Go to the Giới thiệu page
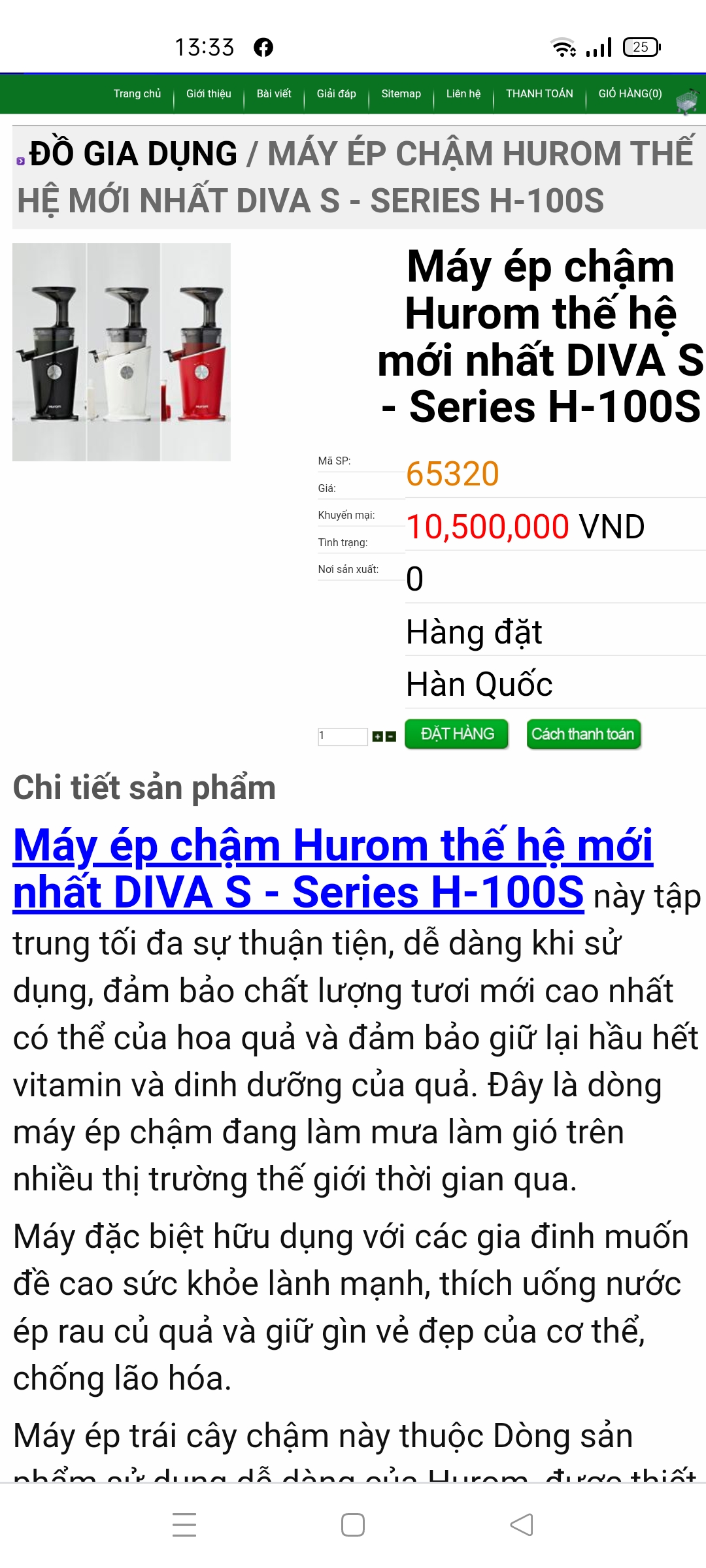Image resolution: width=706 pixels, height=1568 pixels. tap(209, 94)
